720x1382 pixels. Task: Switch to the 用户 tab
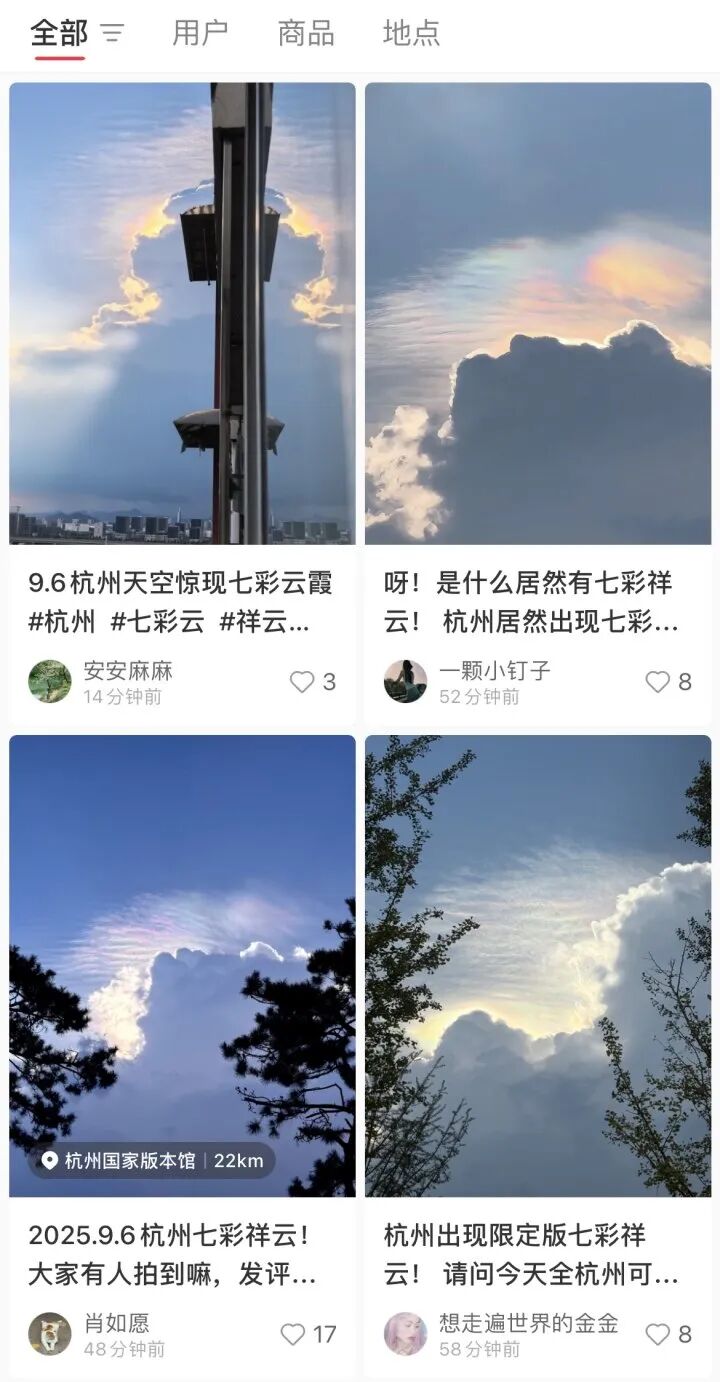(200, 33)
